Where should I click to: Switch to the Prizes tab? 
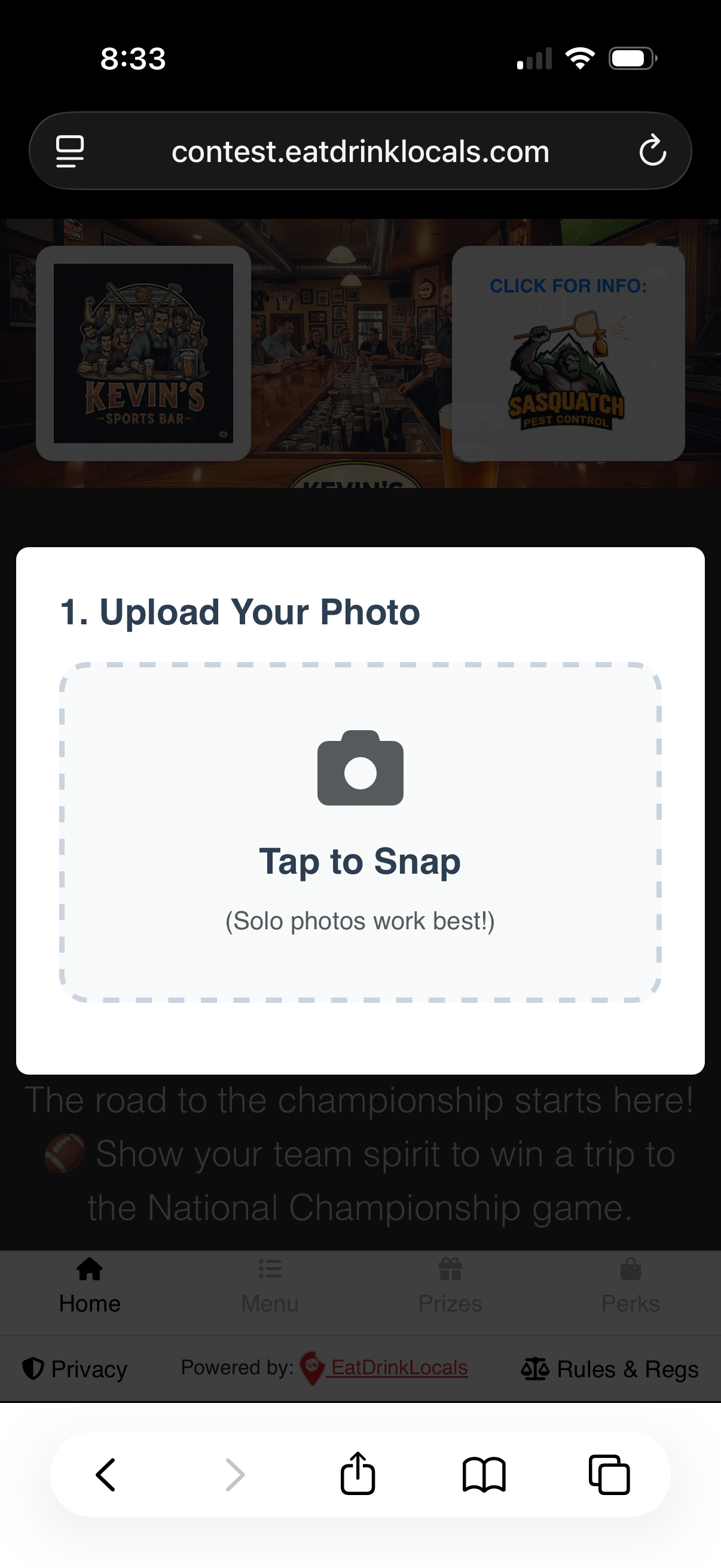(x=450, y=1285)
